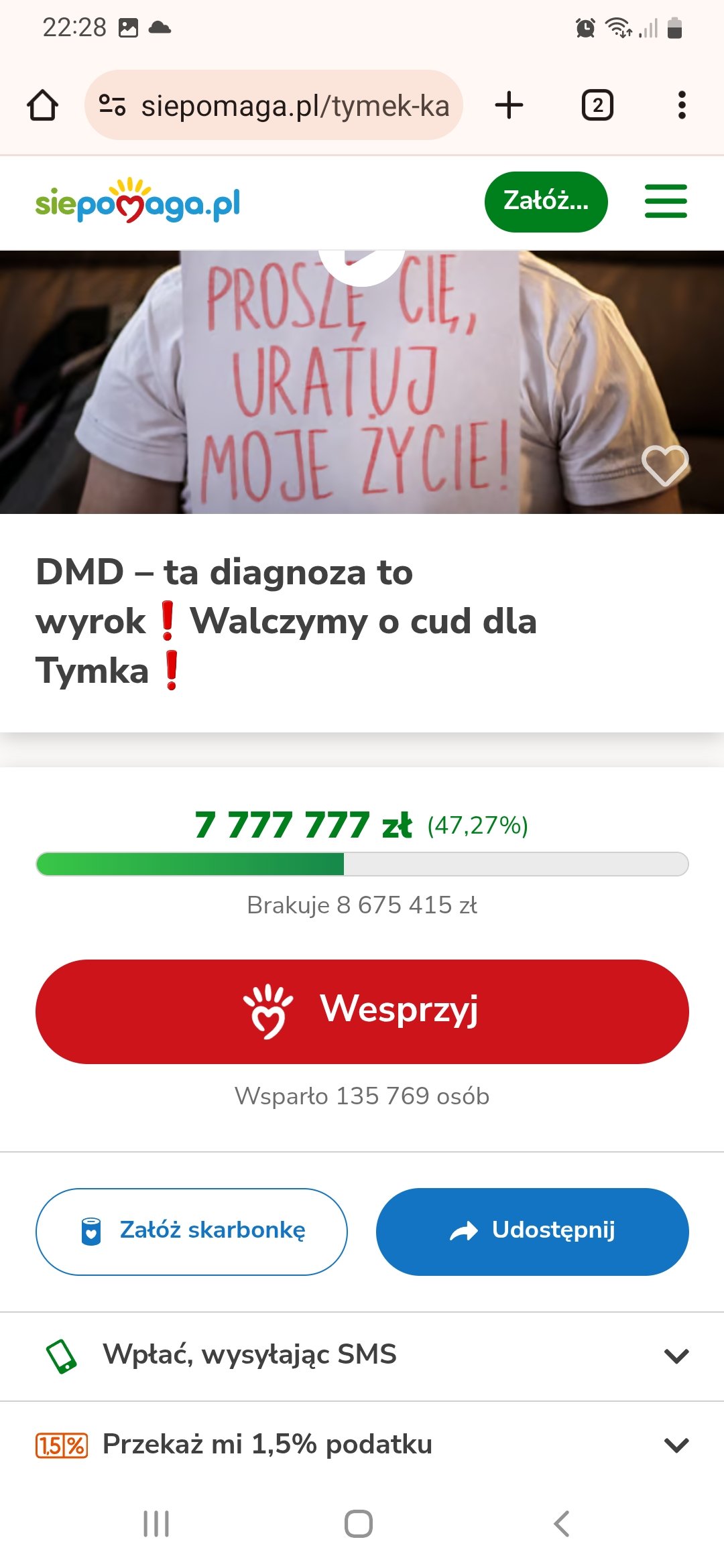
Task: Go back with the system back button
Action: point(562,1524)
